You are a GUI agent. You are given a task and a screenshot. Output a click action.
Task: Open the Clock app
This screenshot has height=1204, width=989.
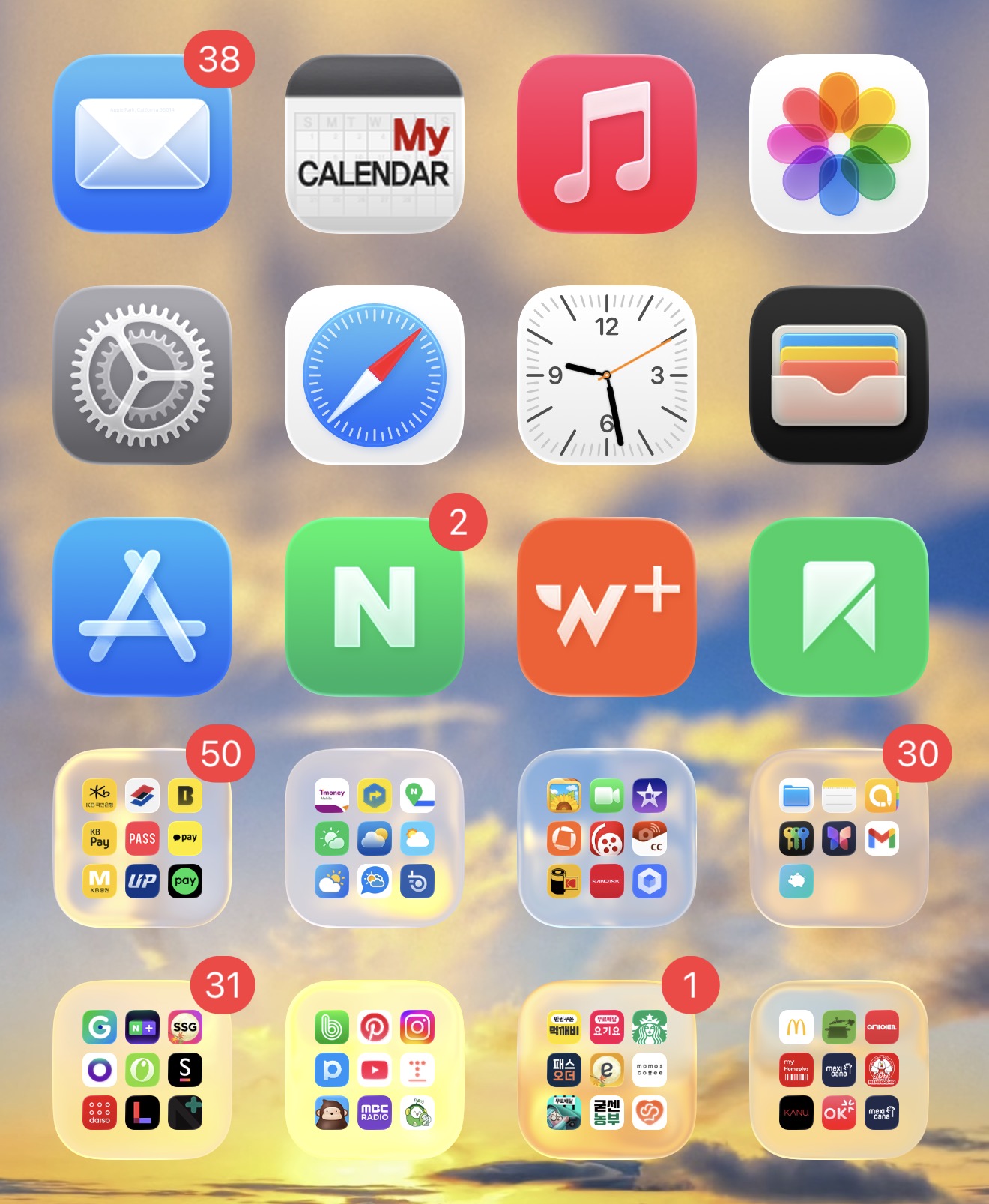point(607,375)
